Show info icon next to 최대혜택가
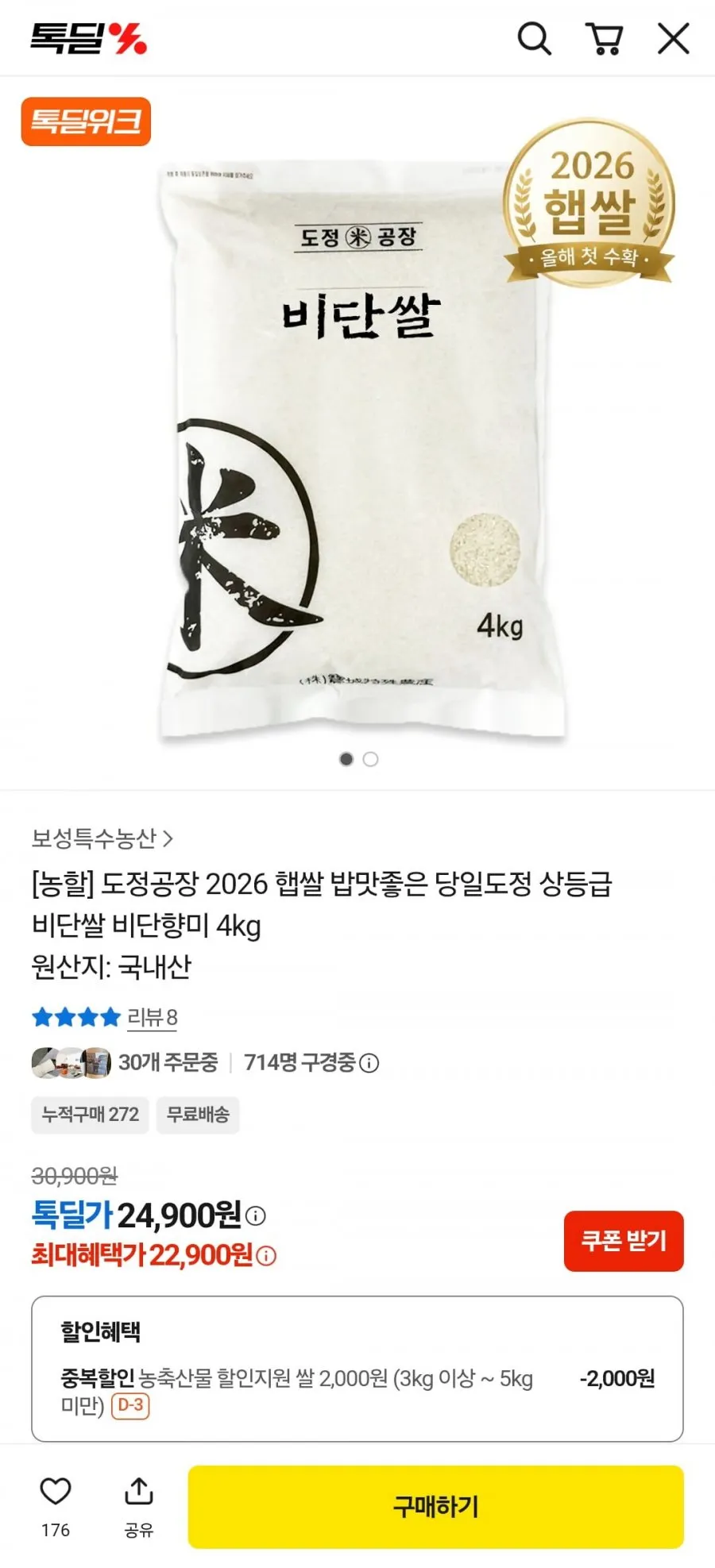The width and height of the screenshot is (715, 1568). 266,1256
